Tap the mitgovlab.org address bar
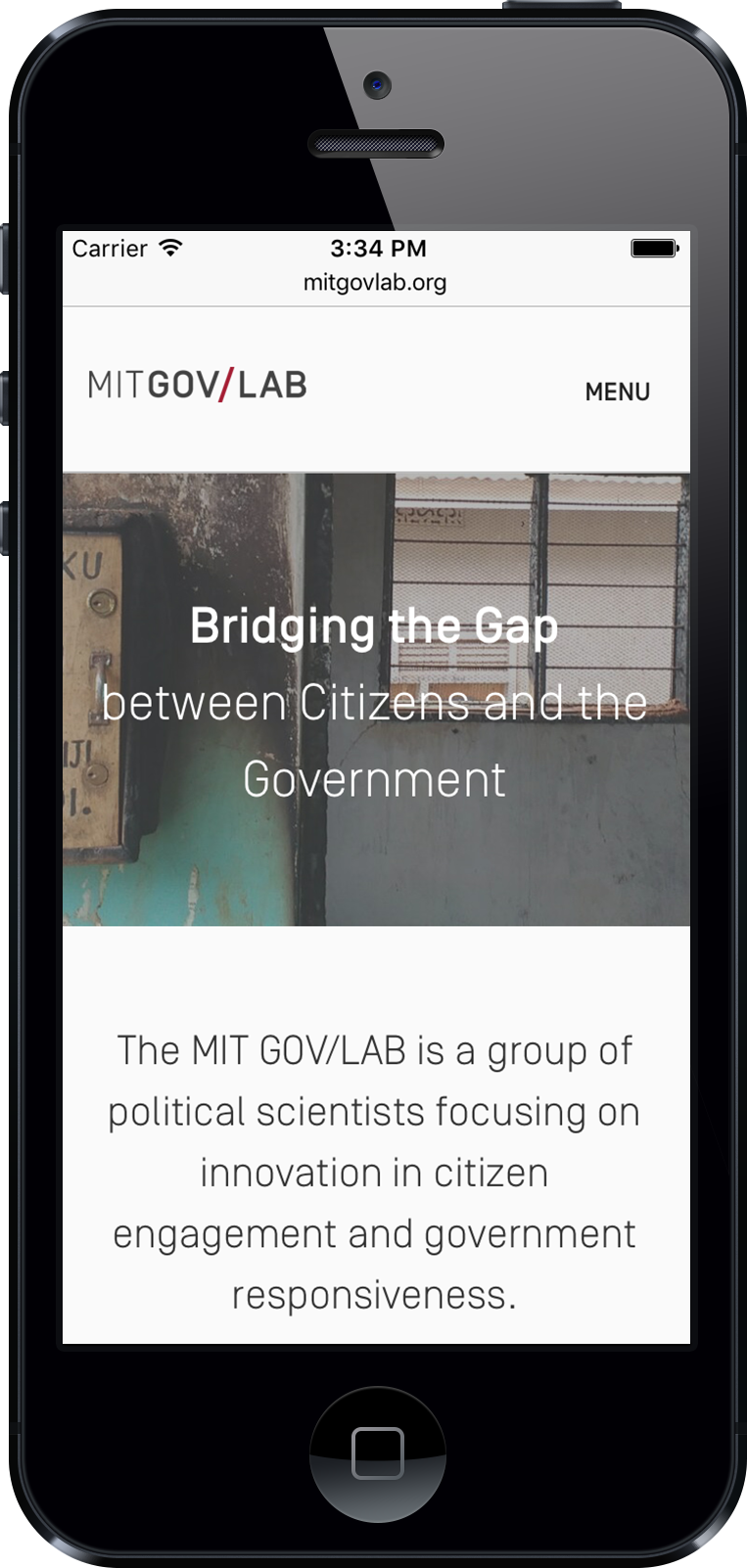Viewport: 747px width, 1568px height. (375, 283)
